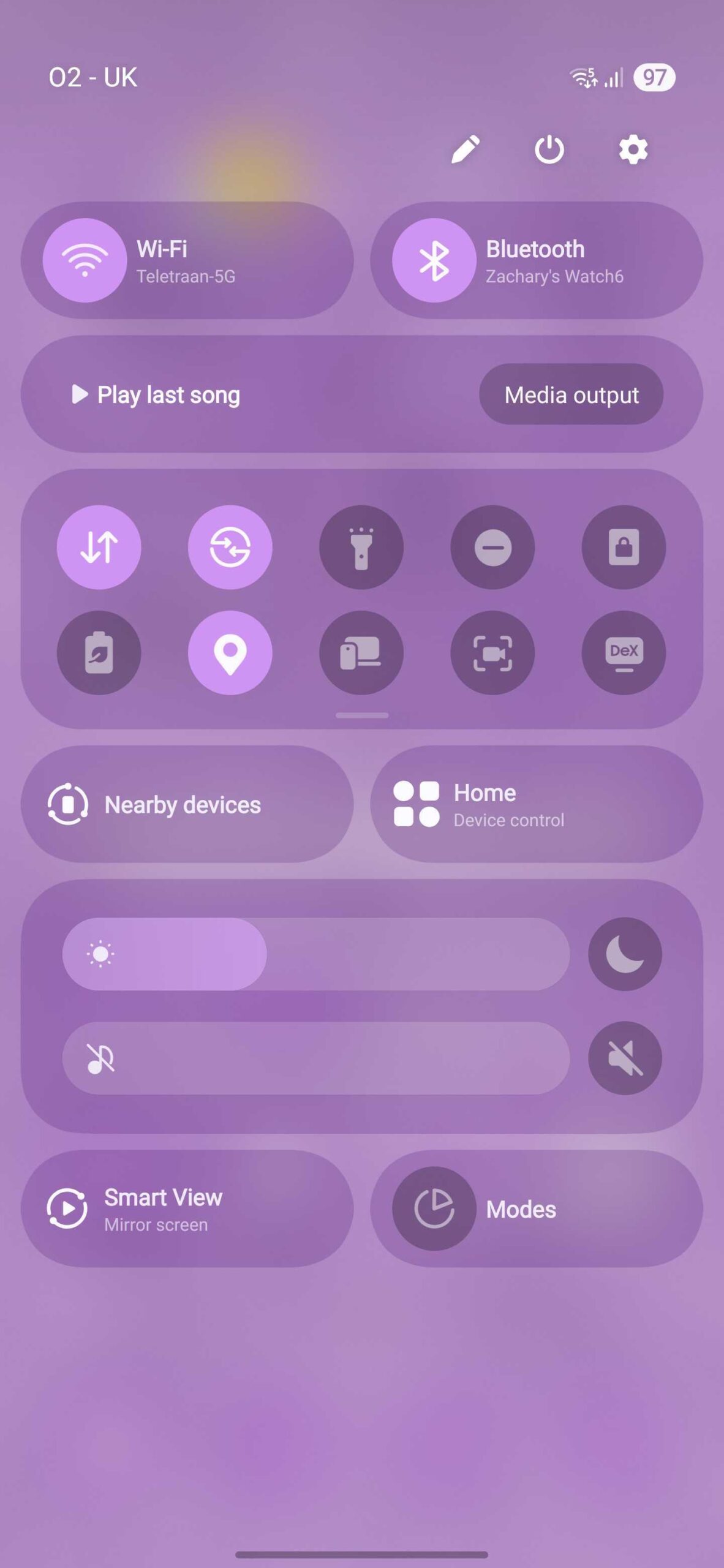Viewport: 724px width, 1568px height.
Task: Enable power saving mode
Action: 99,652
